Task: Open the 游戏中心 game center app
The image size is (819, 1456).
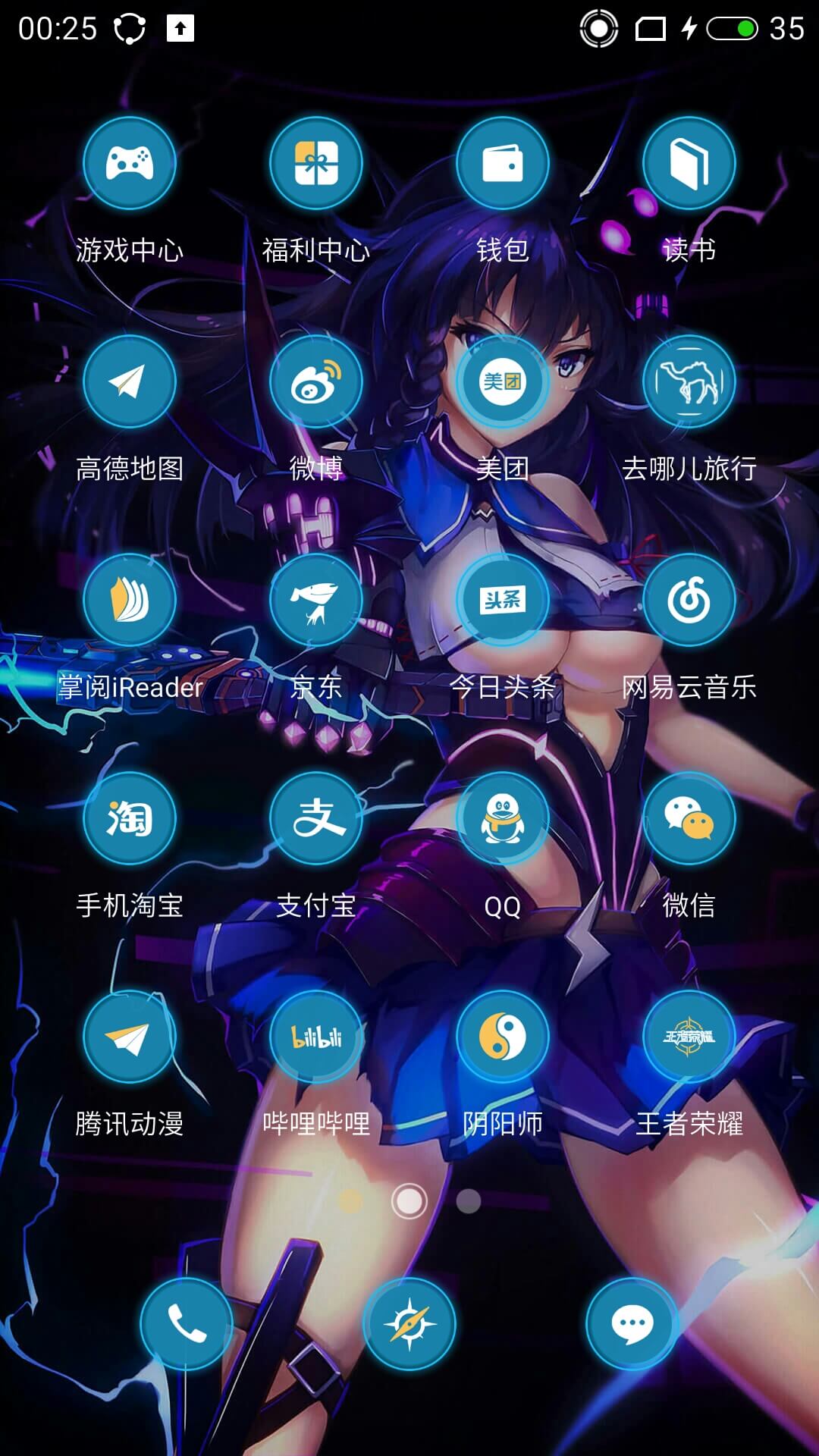Action: pos(130,163)
